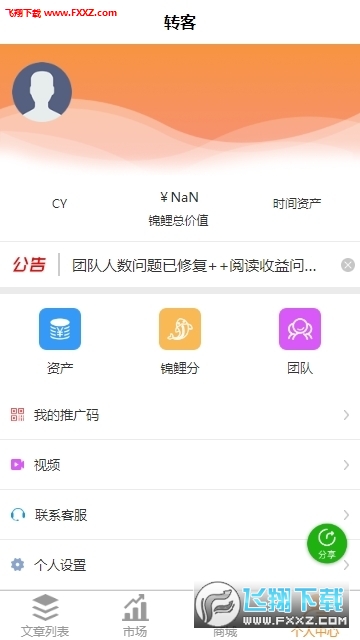
Task: Open 联系客服 customer service
Action: point(180,515)
